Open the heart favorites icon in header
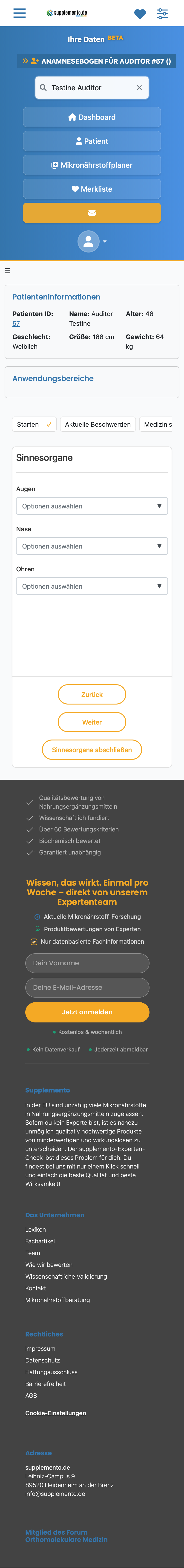The height and width of the screenshot is (1568, 184). pyautogui.click(x=140, y=13)
